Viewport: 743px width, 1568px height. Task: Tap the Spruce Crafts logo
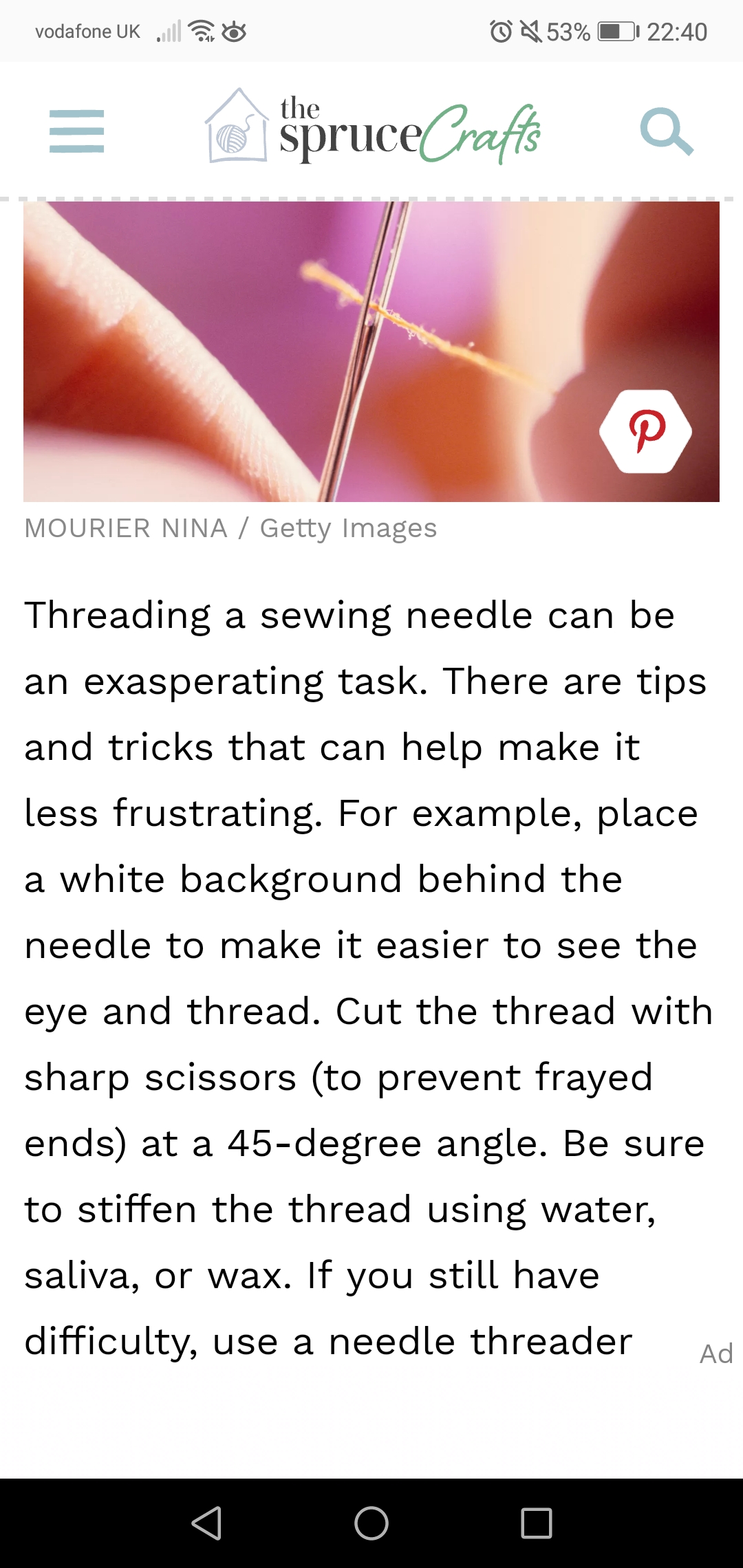click(x=374, y=129)
